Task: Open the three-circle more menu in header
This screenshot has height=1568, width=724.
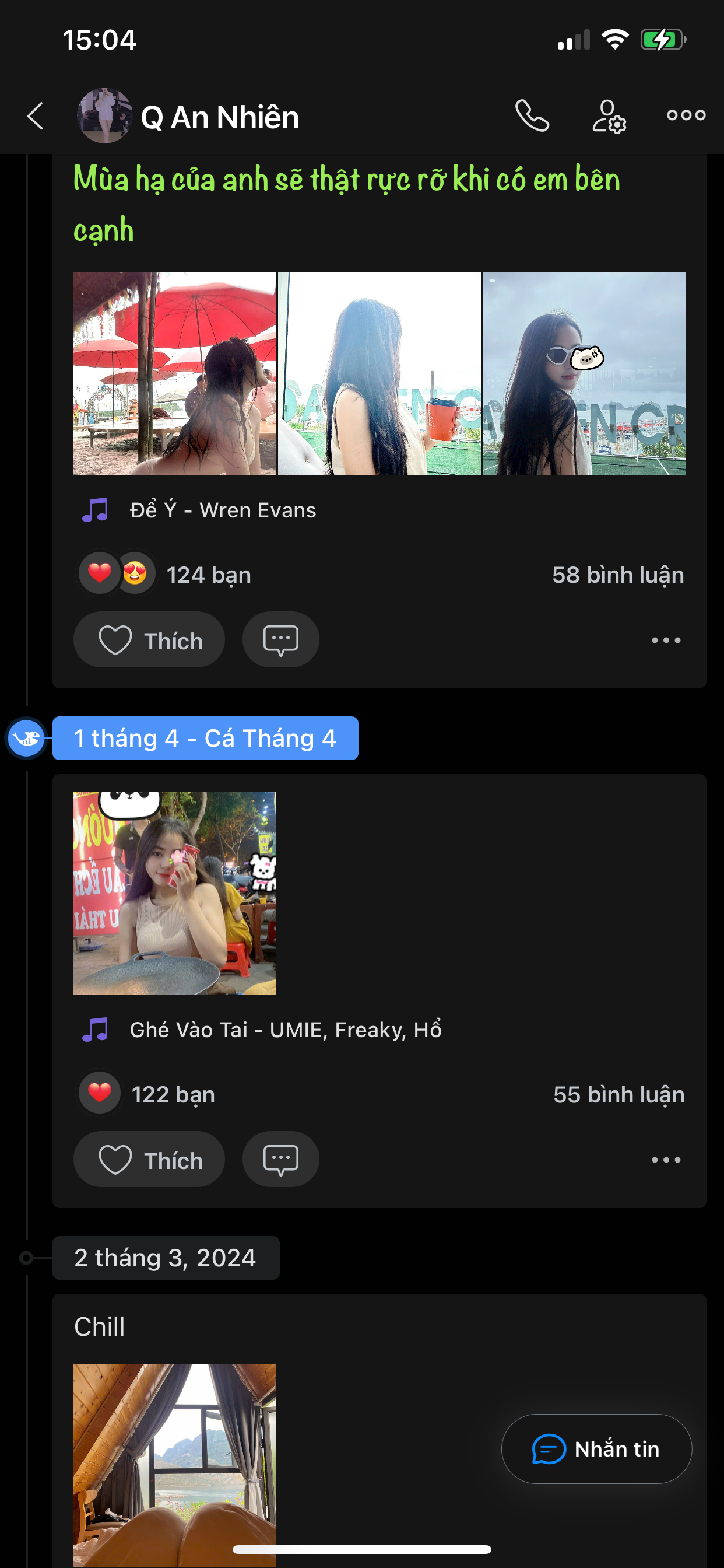Action: click(686, 115)
